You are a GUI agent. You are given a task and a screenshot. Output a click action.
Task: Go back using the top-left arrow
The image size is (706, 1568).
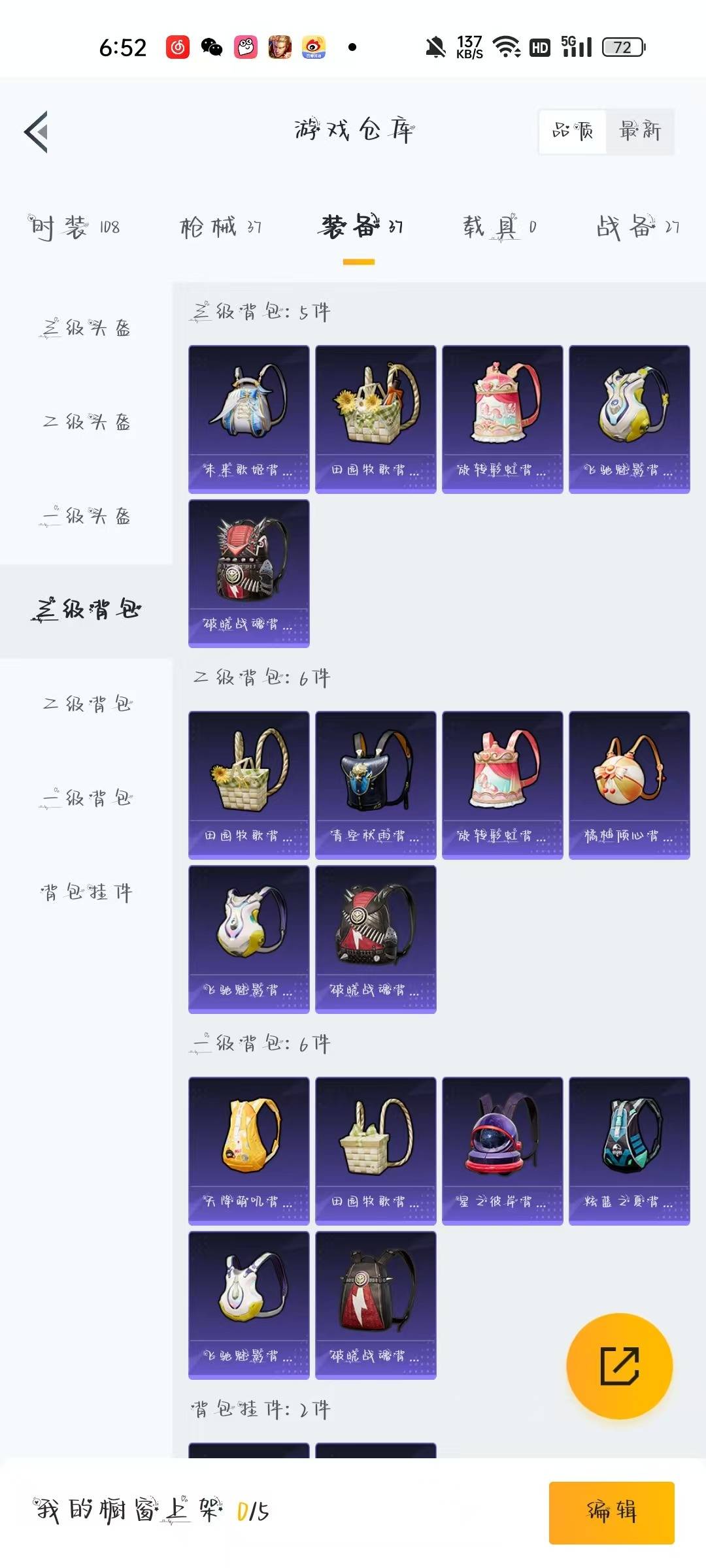pyautogui.click(x=37, y=131)
